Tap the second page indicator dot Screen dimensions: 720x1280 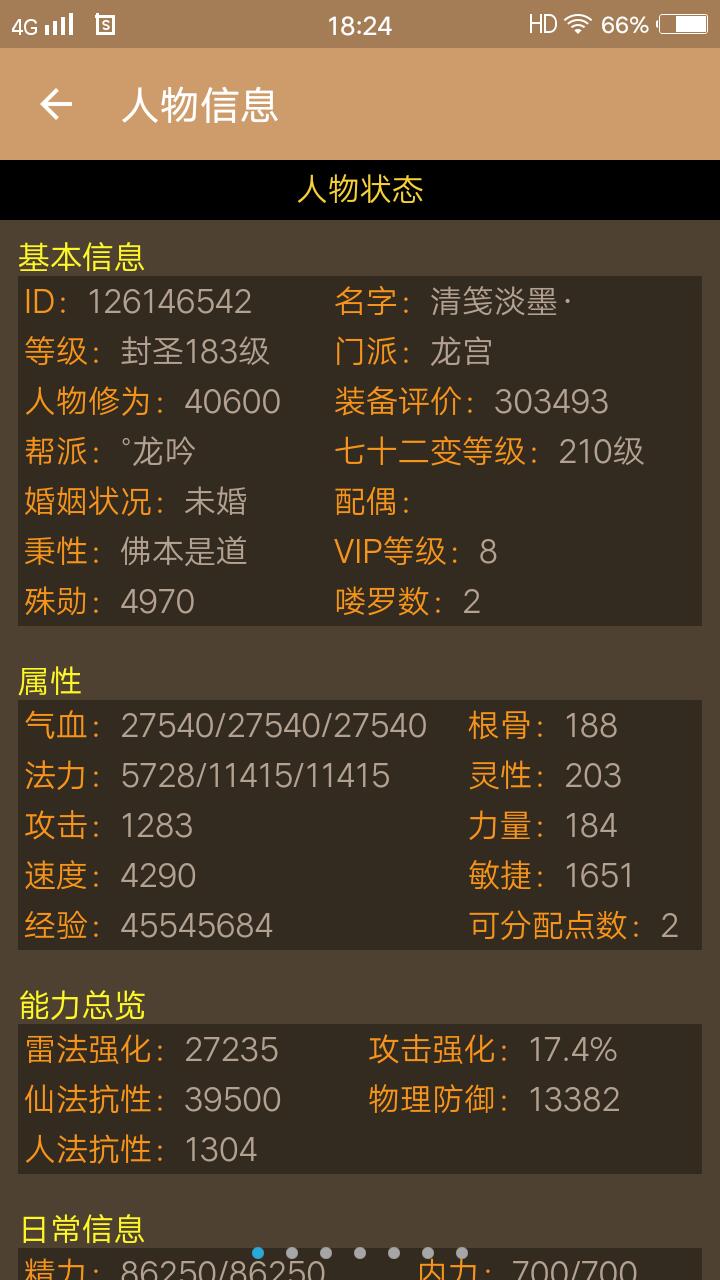292,1252
